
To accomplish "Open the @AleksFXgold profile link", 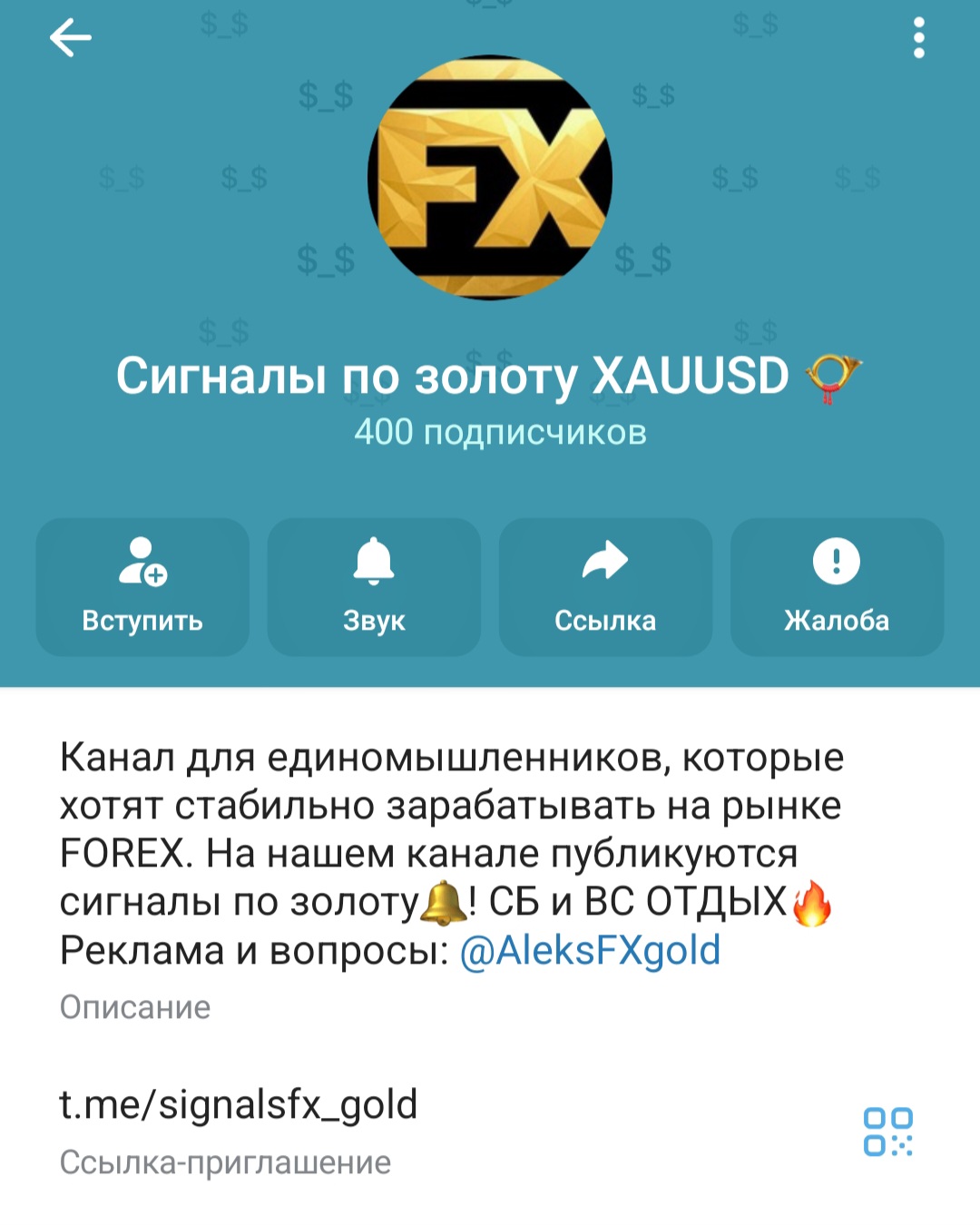I will tap(590, 949).
